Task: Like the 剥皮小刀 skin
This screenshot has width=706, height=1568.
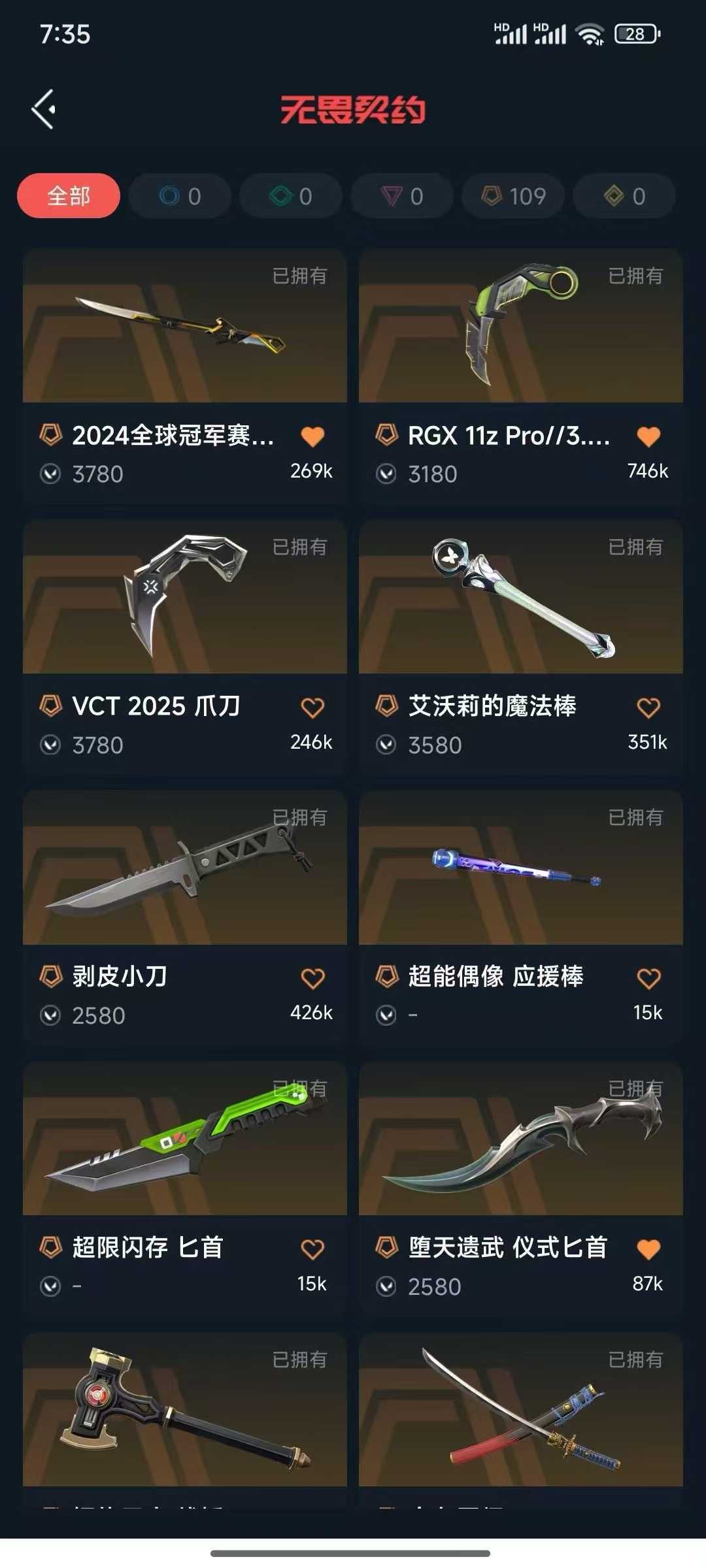Action: [x=312, y=979]
